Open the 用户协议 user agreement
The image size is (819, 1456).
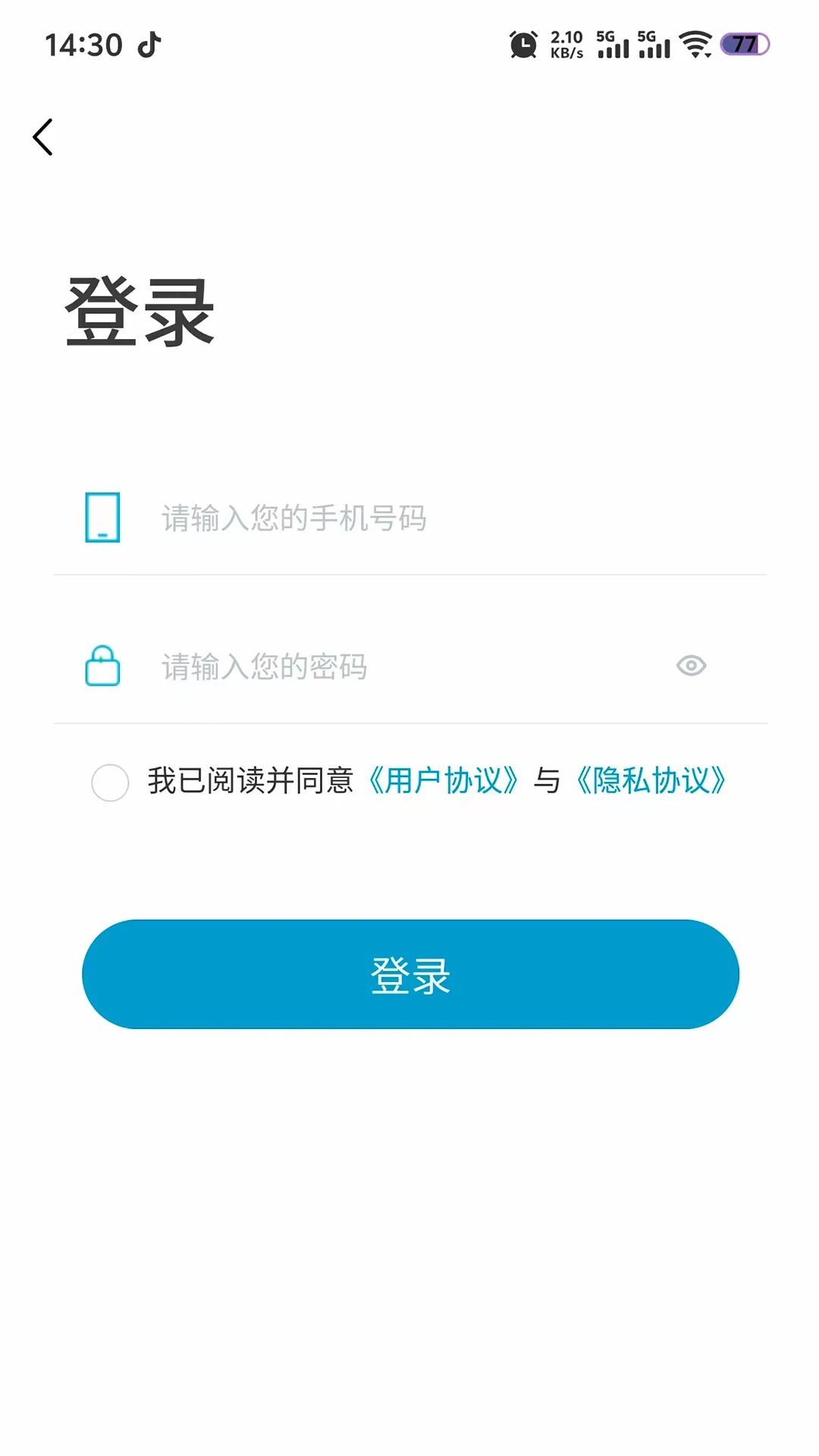coord(444,782)
